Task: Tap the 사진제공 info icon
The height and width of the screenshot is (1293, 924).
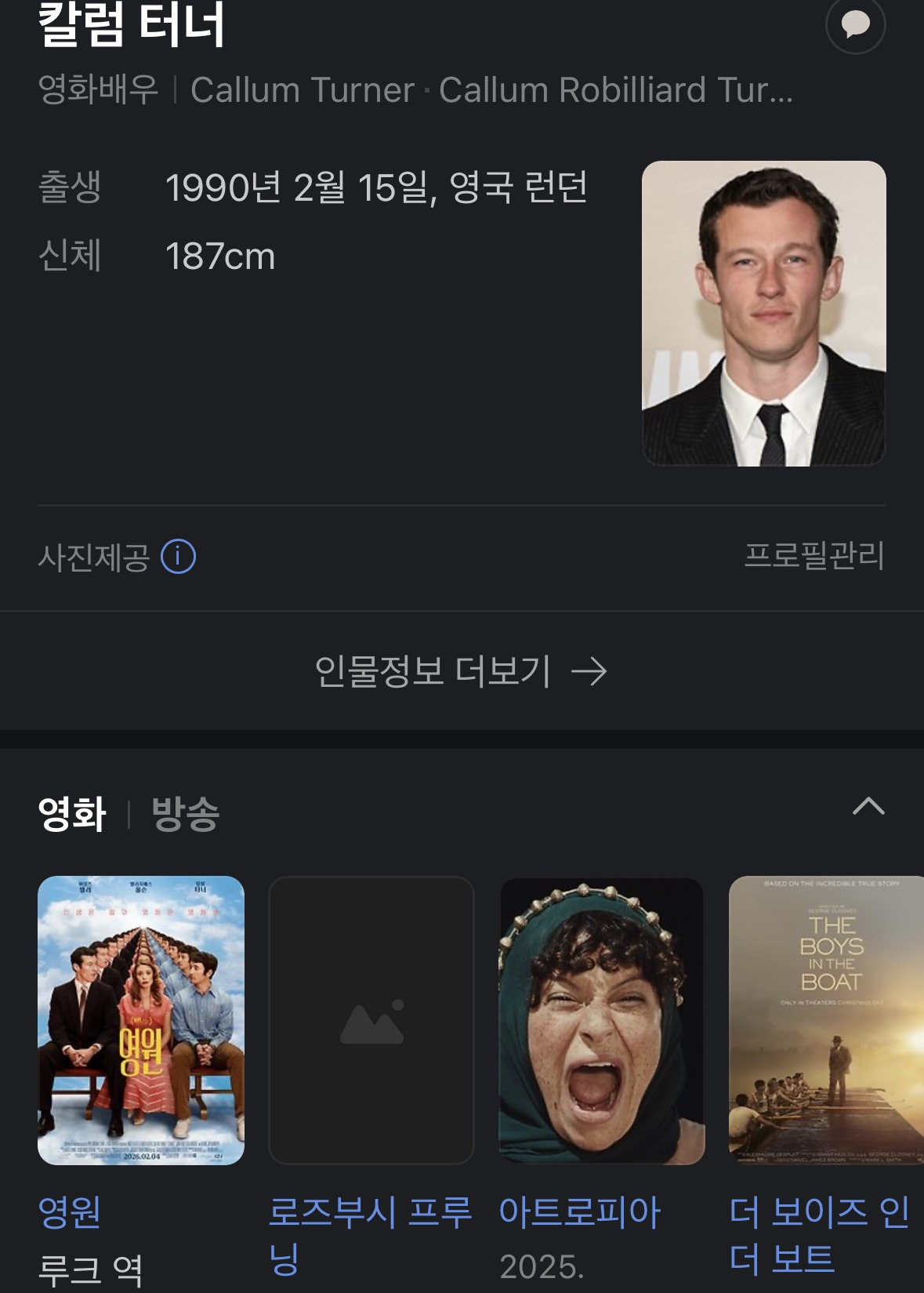Action: click(x=178, y=557)
